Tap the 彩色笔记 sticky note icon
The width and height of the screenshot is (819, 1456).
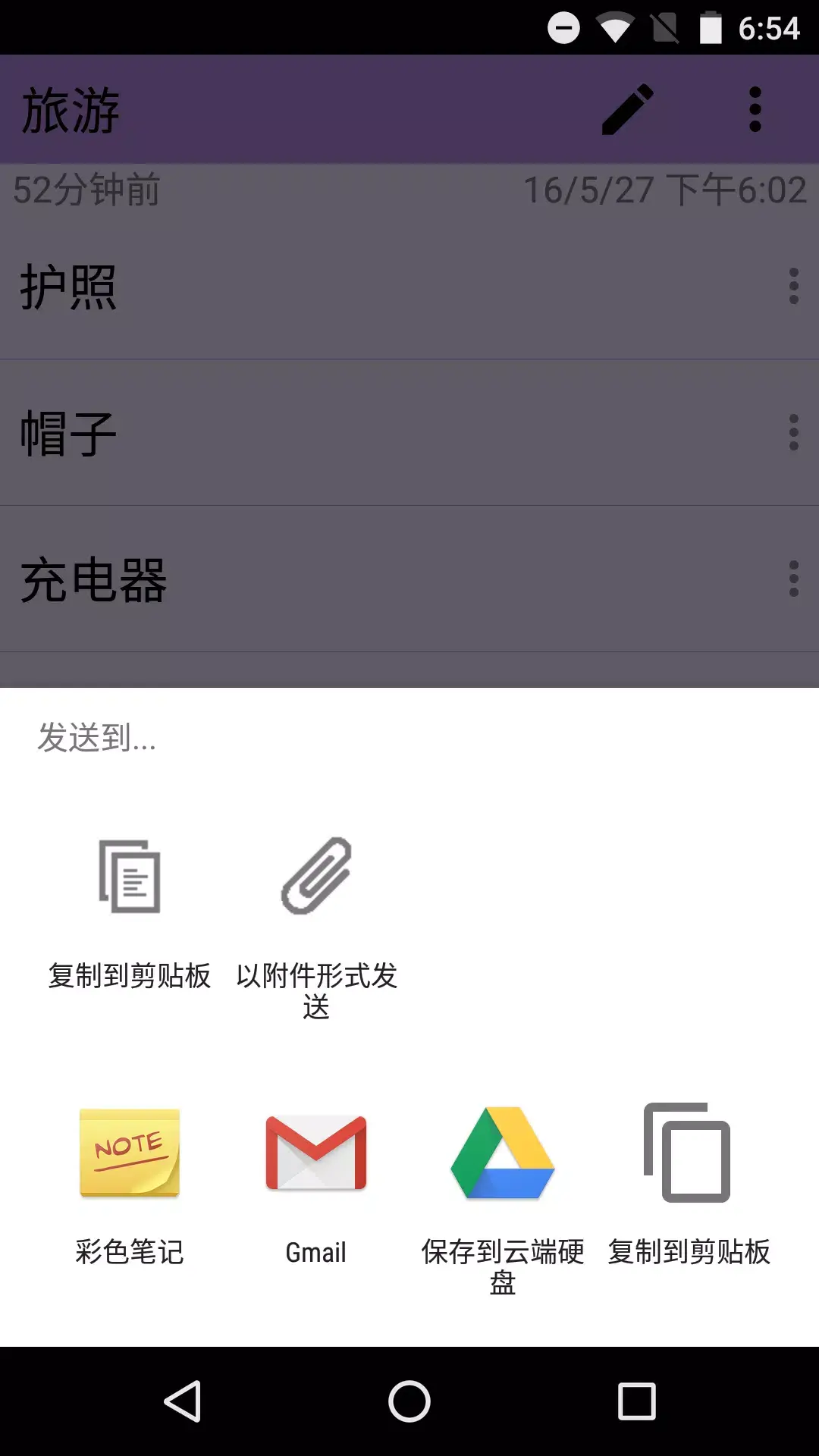coord(130,1153)
